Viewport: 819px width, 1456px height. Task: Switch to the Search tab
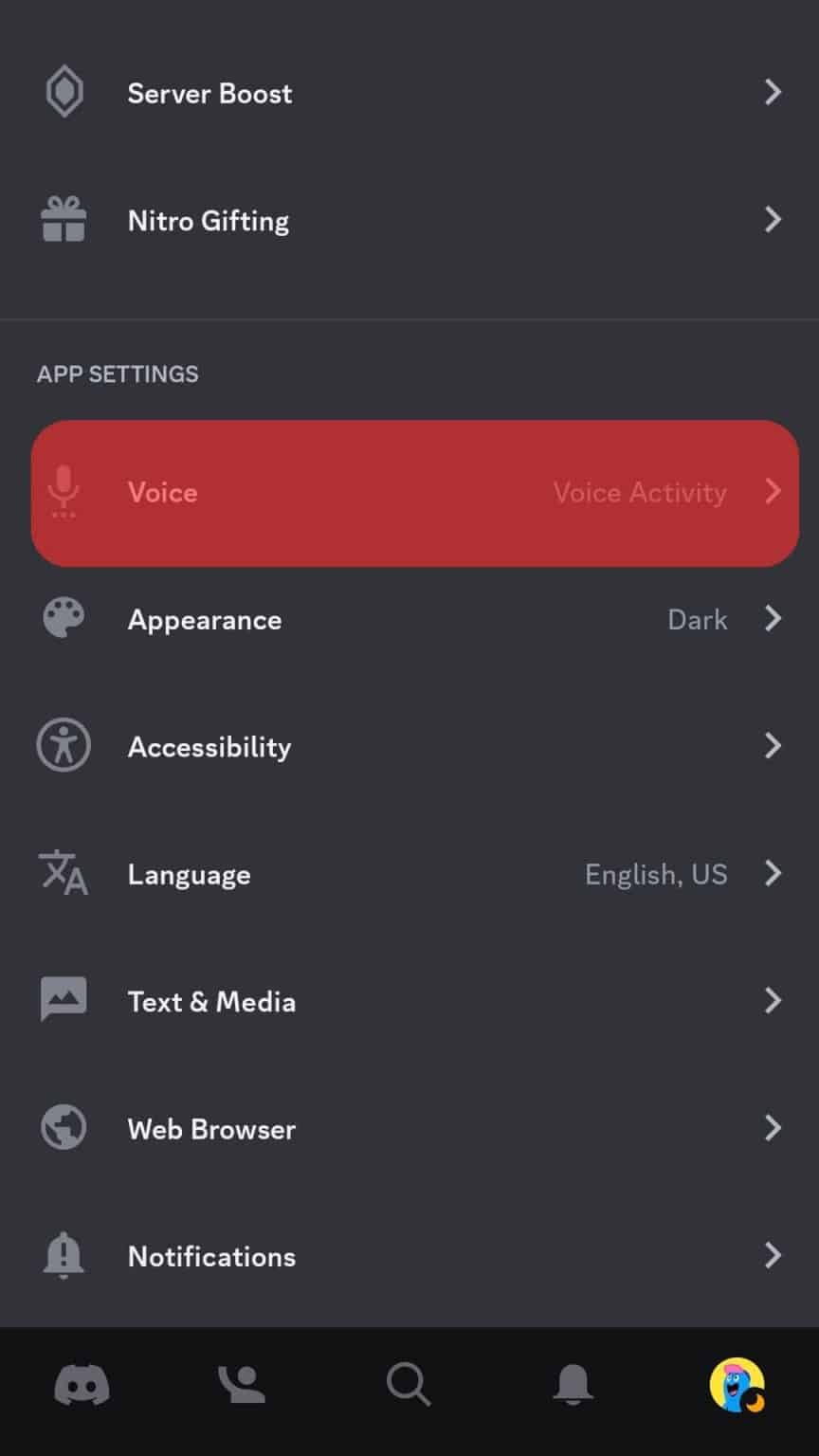click(x=408, y=1384)
